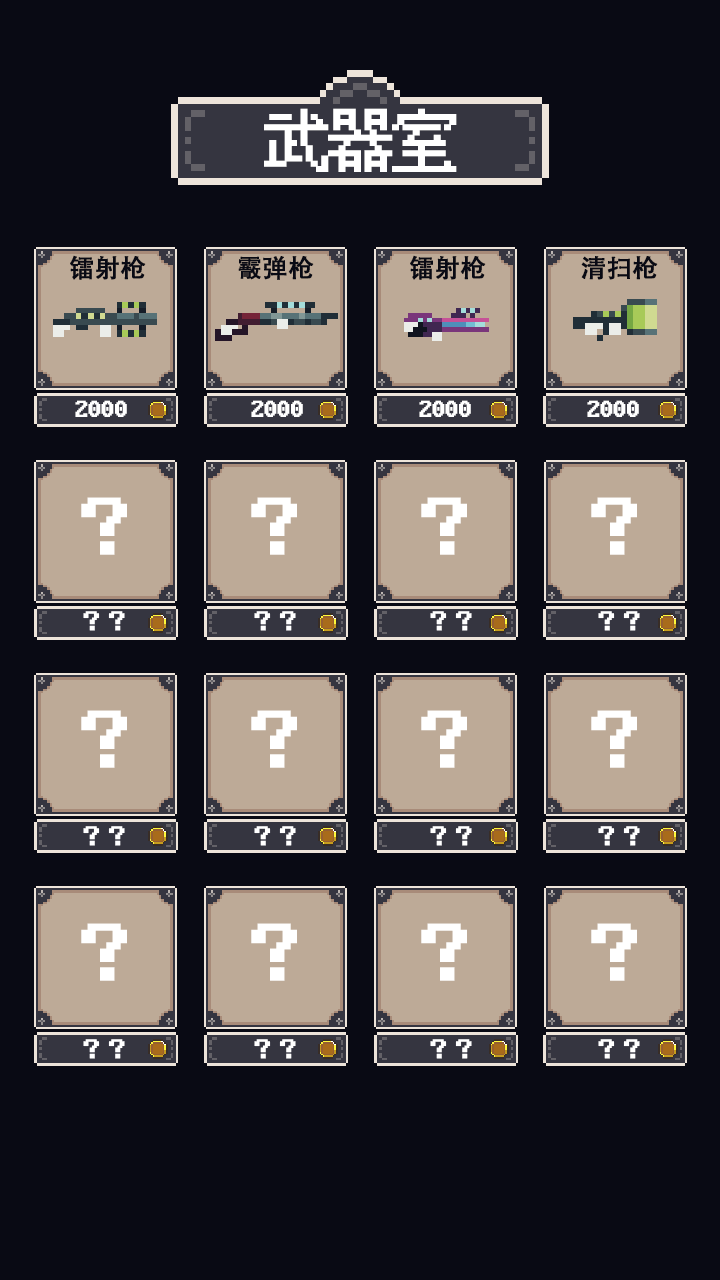
Task: Select the purple 镭射枪 weapon card
Action: click(446, 318)
